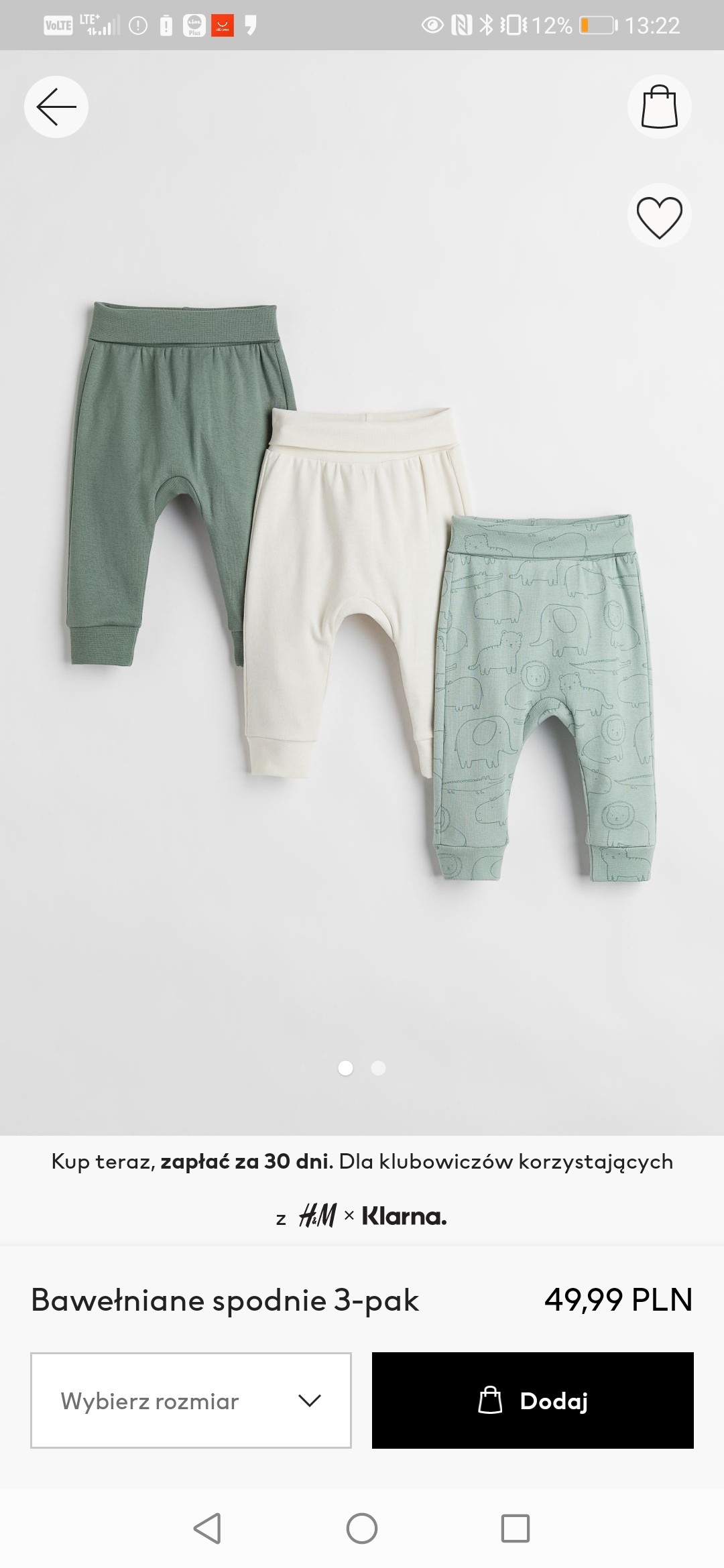The image size is (724, 1568).
Task: Expand the Wybierz rozmiar size dropdown
Action: 191,1400
